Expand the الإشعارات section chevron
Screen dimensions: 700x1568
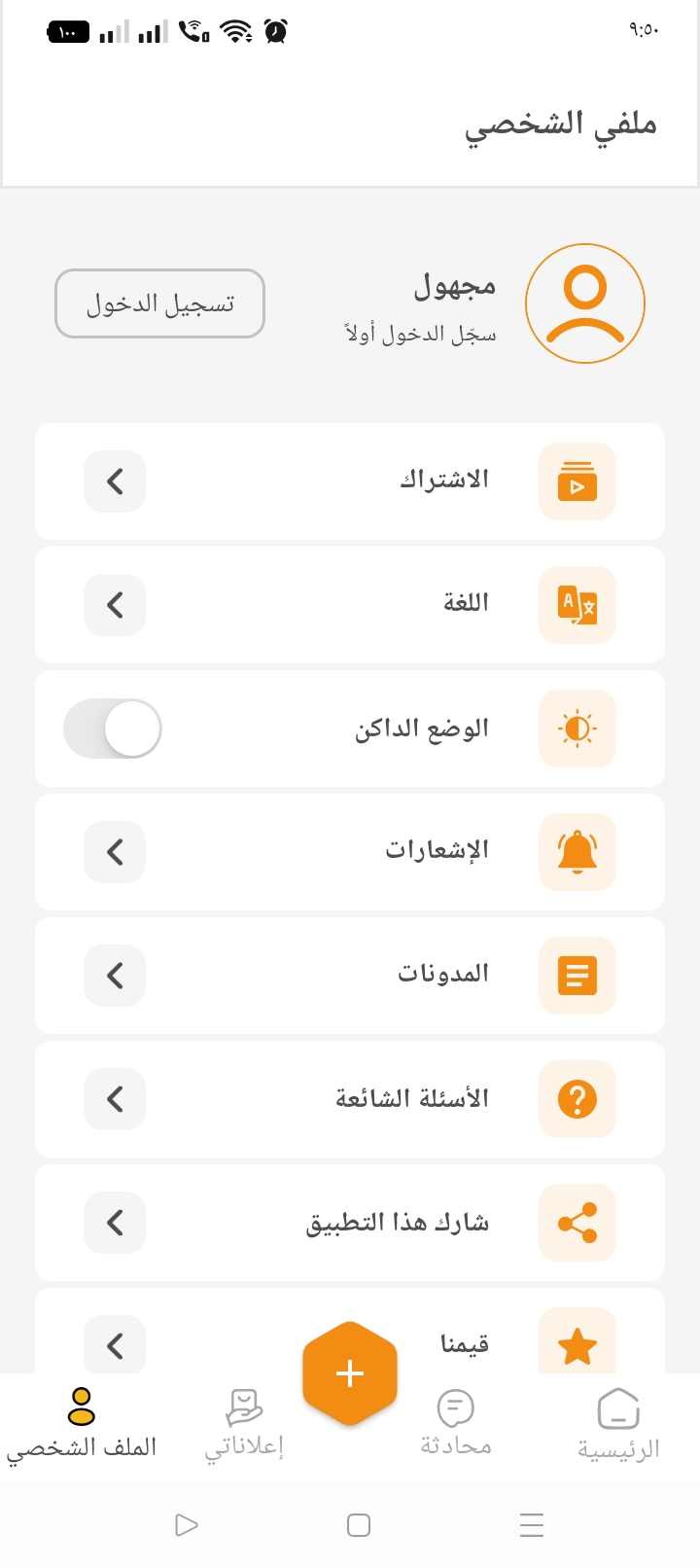click(x=114, y=851)
